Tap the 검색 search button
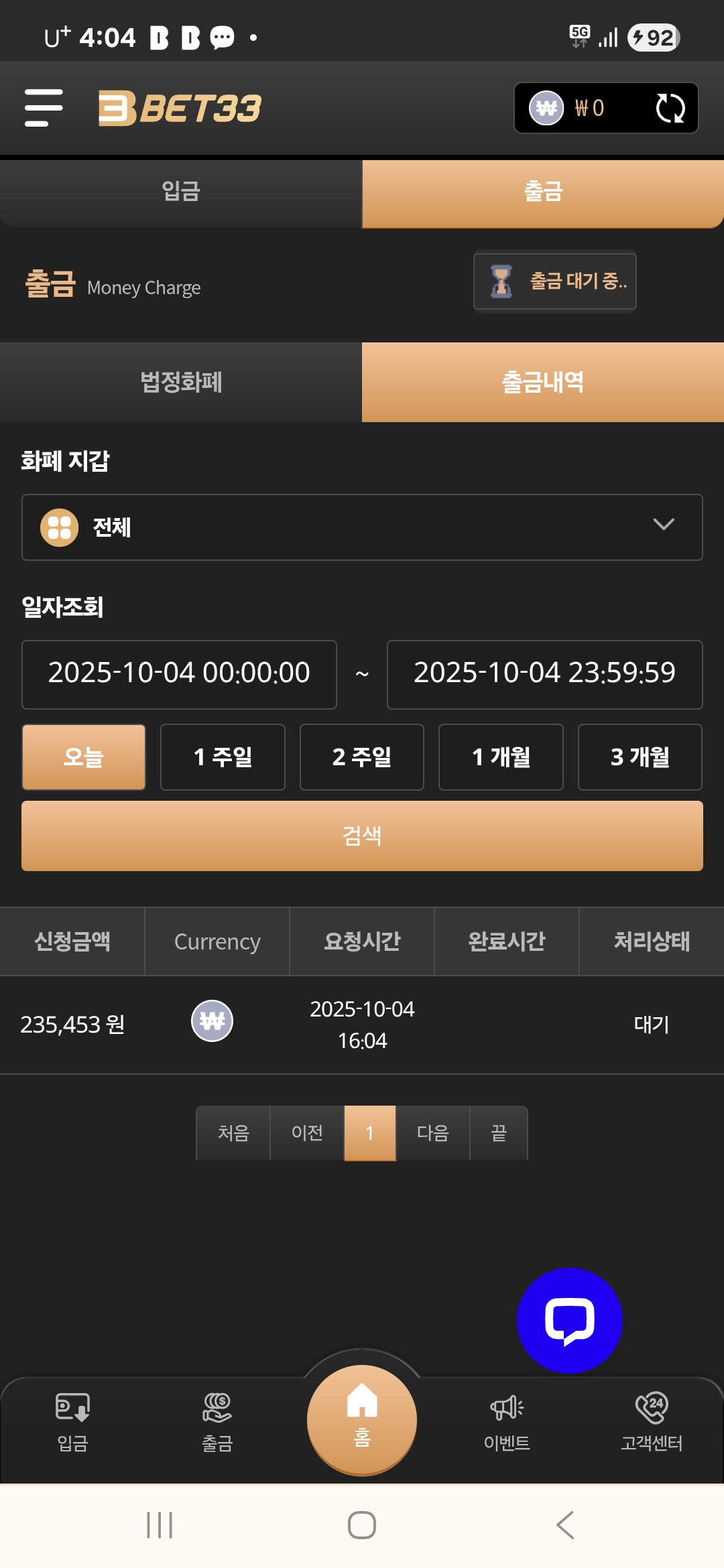The image size is (724, 1568). pos(362,836)
